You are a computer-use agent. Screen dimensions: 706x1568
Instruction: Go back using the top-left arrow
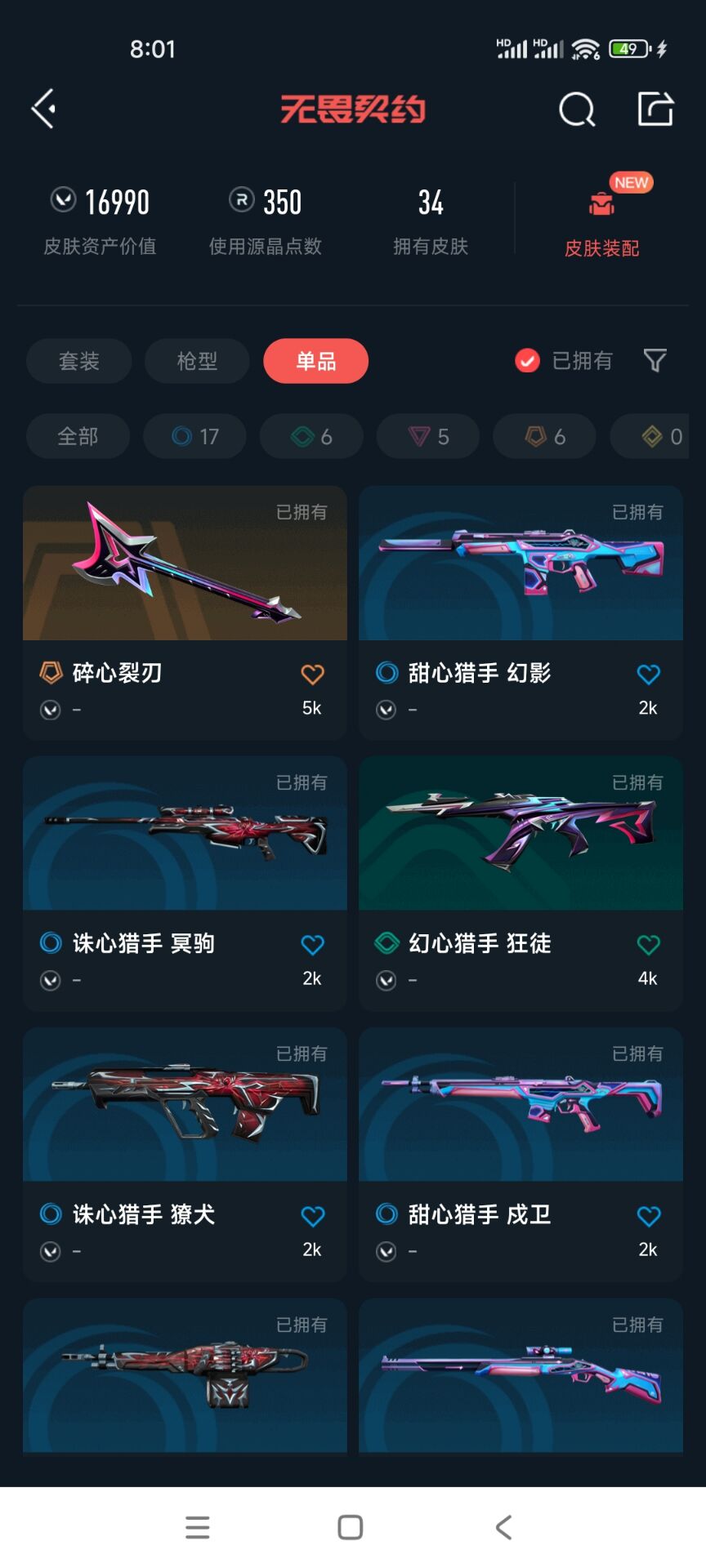coord(44,109)
